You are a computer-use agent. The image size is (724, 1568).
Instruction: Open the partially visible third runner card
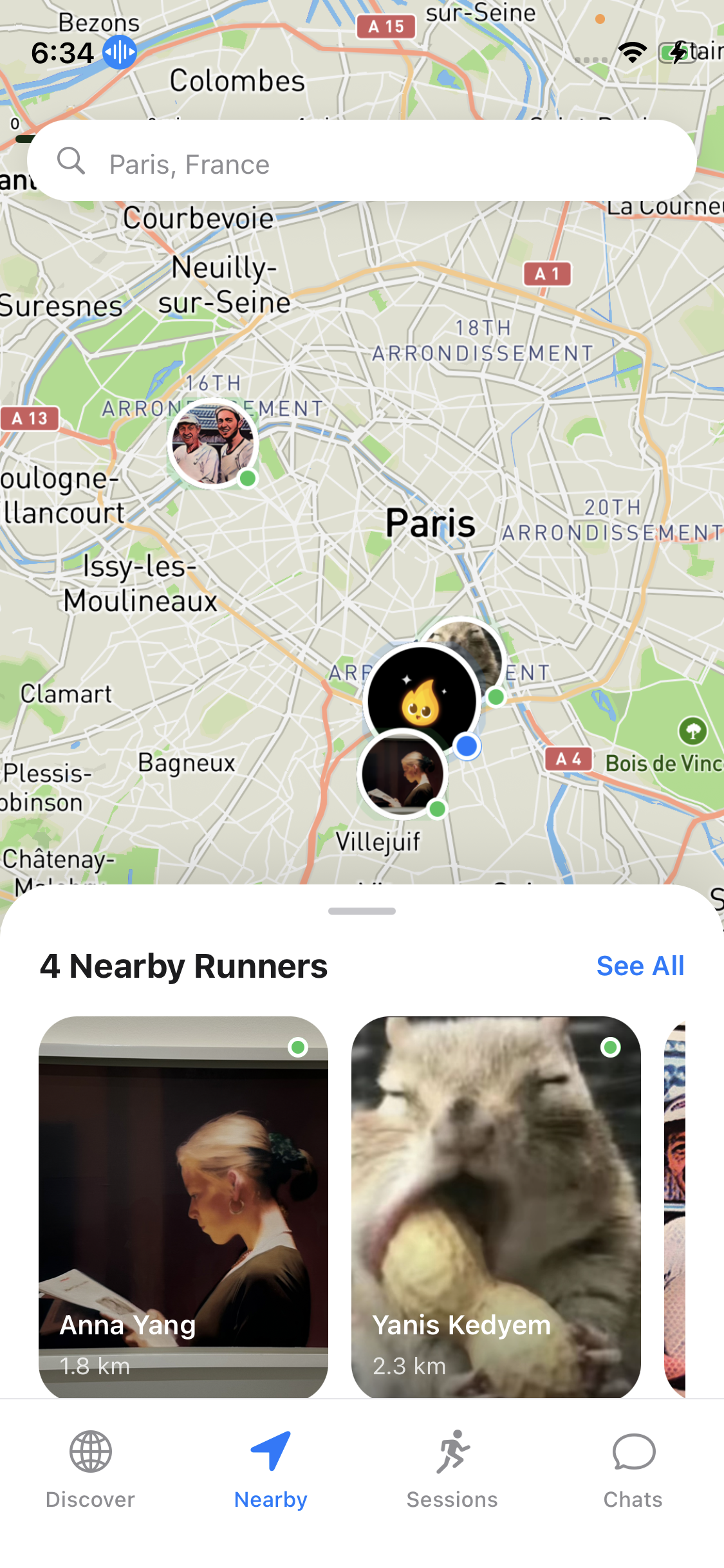point(674,1206)
